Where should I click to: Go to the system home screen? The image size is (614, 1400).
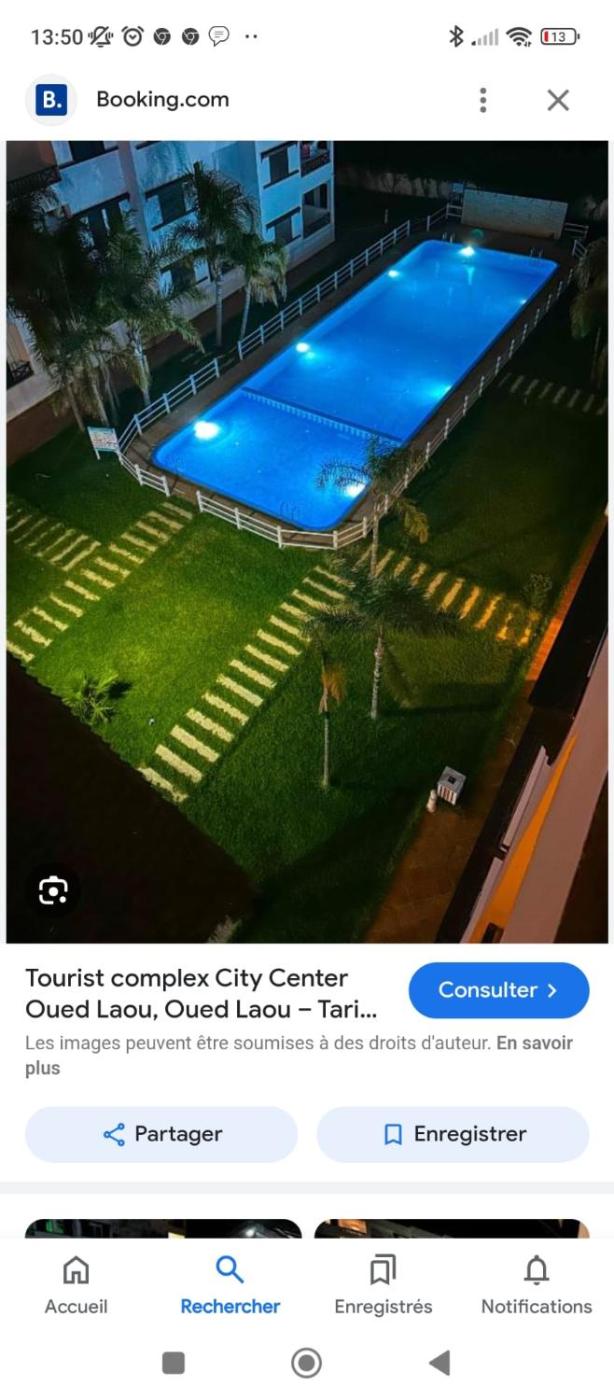306,1362
